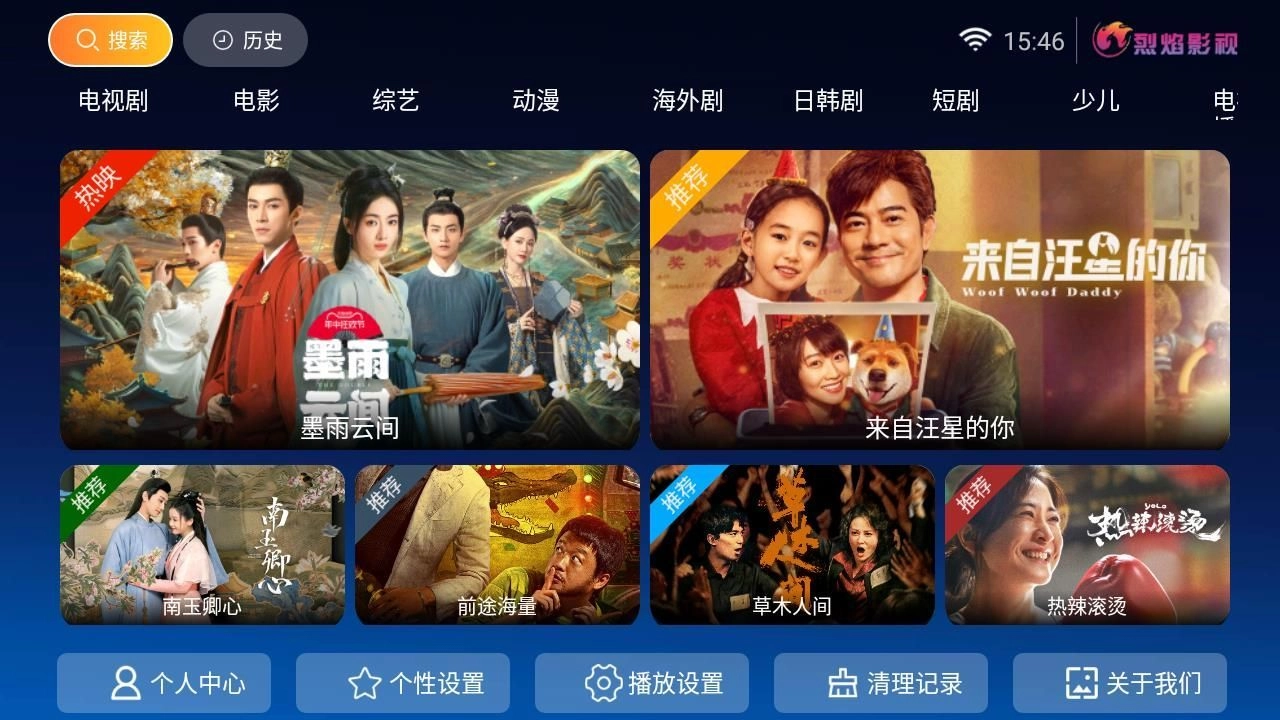Open the 历史 history button
This screenshot has width=1280, height=720.
pyautogui.click(x=245, y=40)
